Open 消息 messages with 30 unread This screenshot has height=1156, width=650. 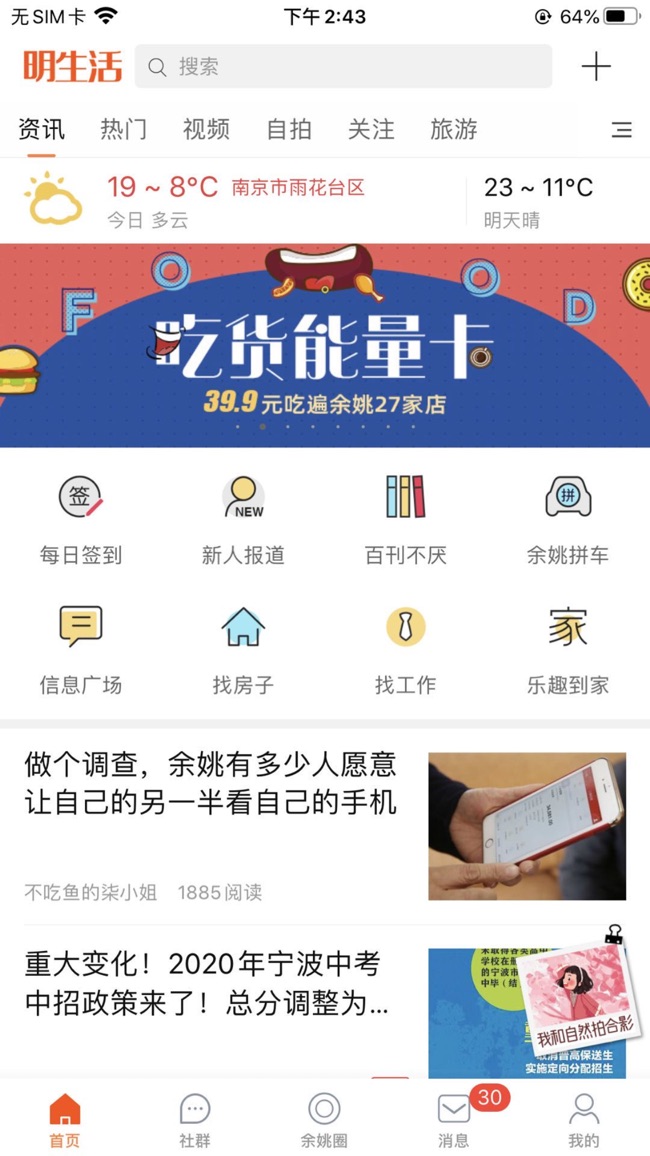(454, 1119)
